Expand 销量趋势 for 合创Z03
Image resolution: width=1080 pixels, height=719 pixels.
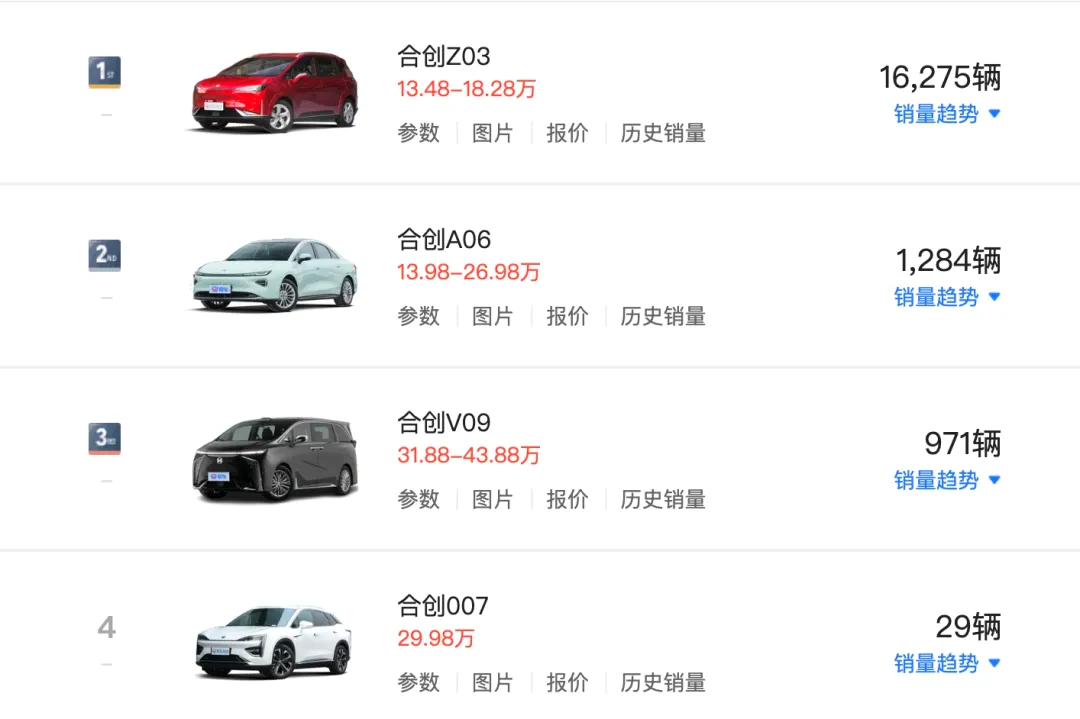coord(946,114)
